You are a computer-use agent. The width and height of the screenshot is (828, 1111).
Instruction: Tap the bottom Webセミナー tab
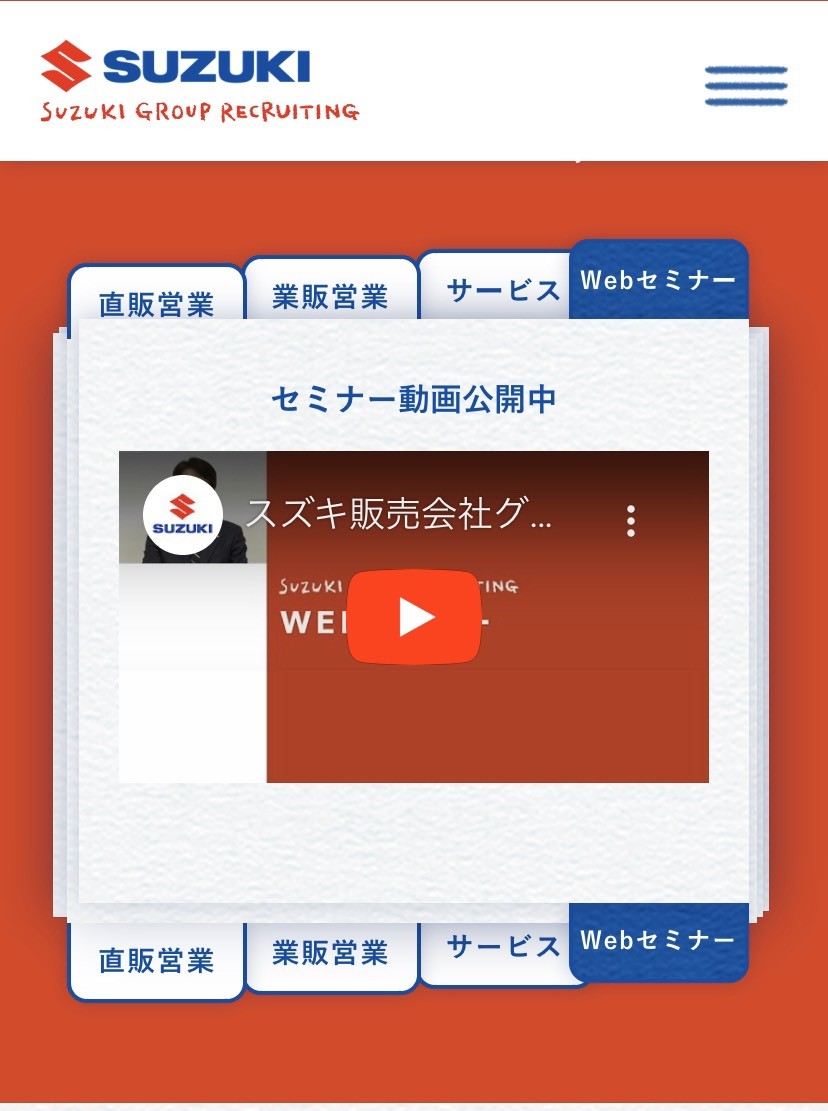[x=658, y=941]
